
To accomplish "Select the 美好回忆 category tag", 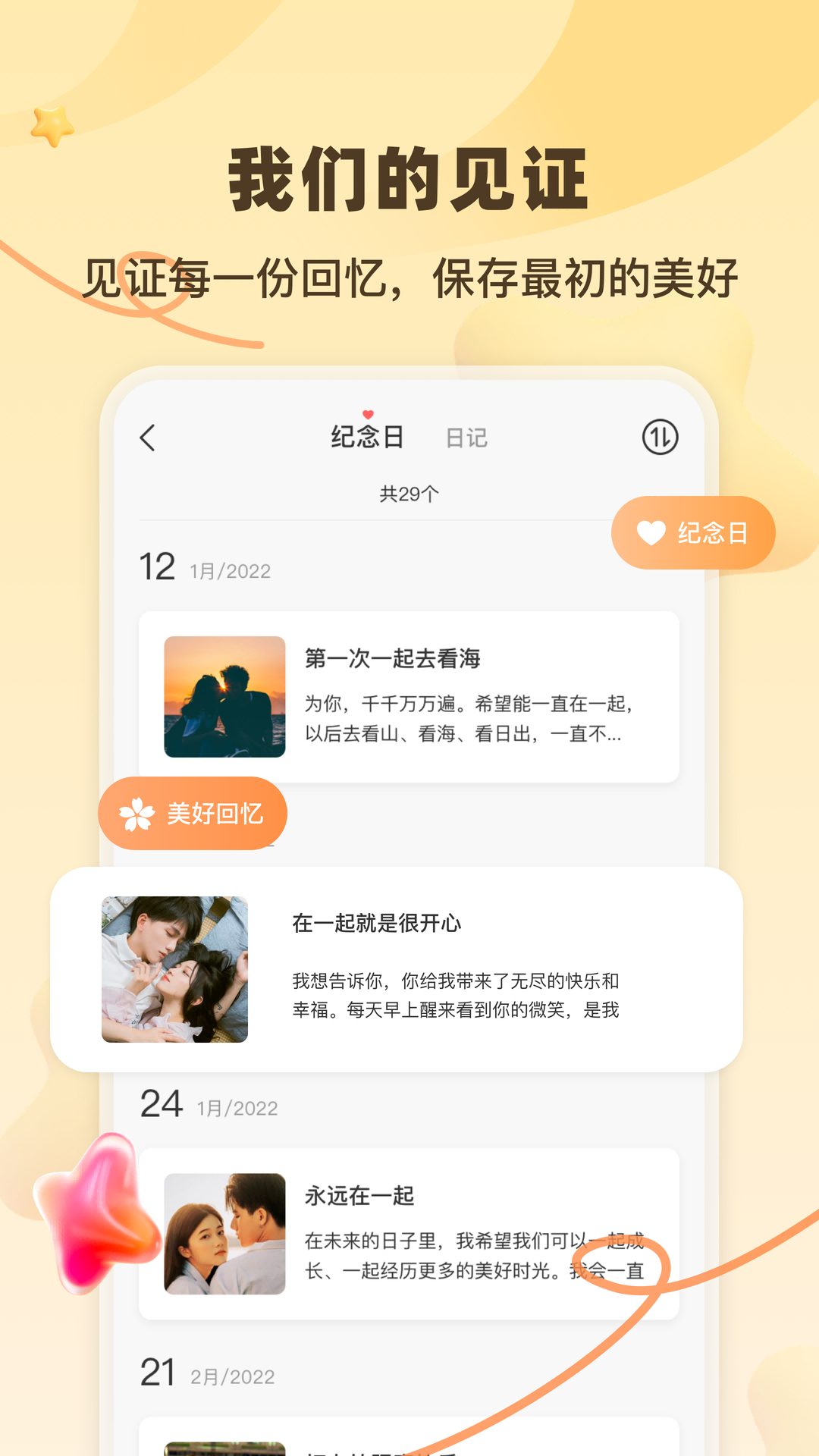I will [193, 812].
